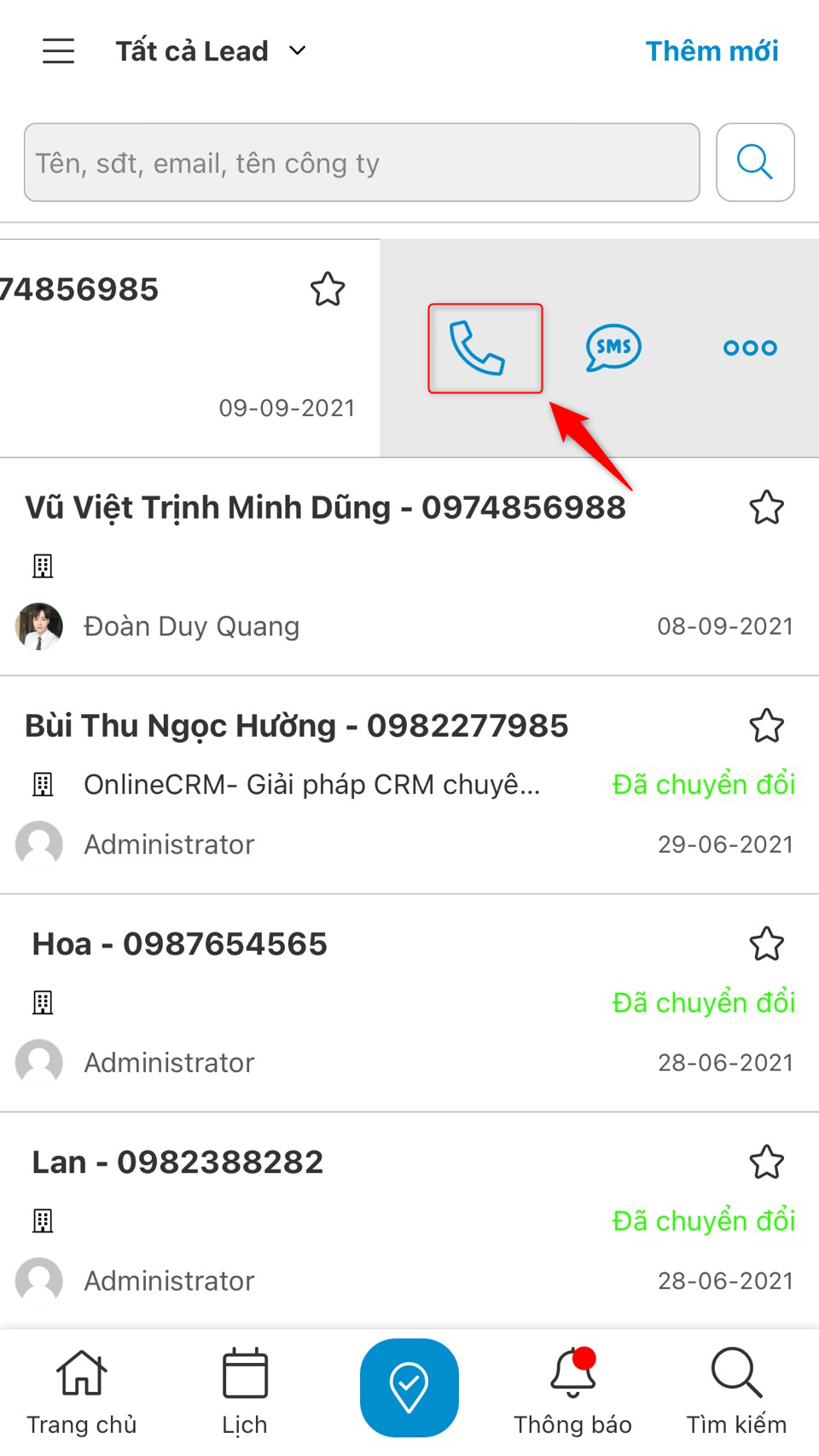Star the Bùi Thu Ngọc Hường lead
This screenshot has height=1456, width=819.
[x=766, y=727]
